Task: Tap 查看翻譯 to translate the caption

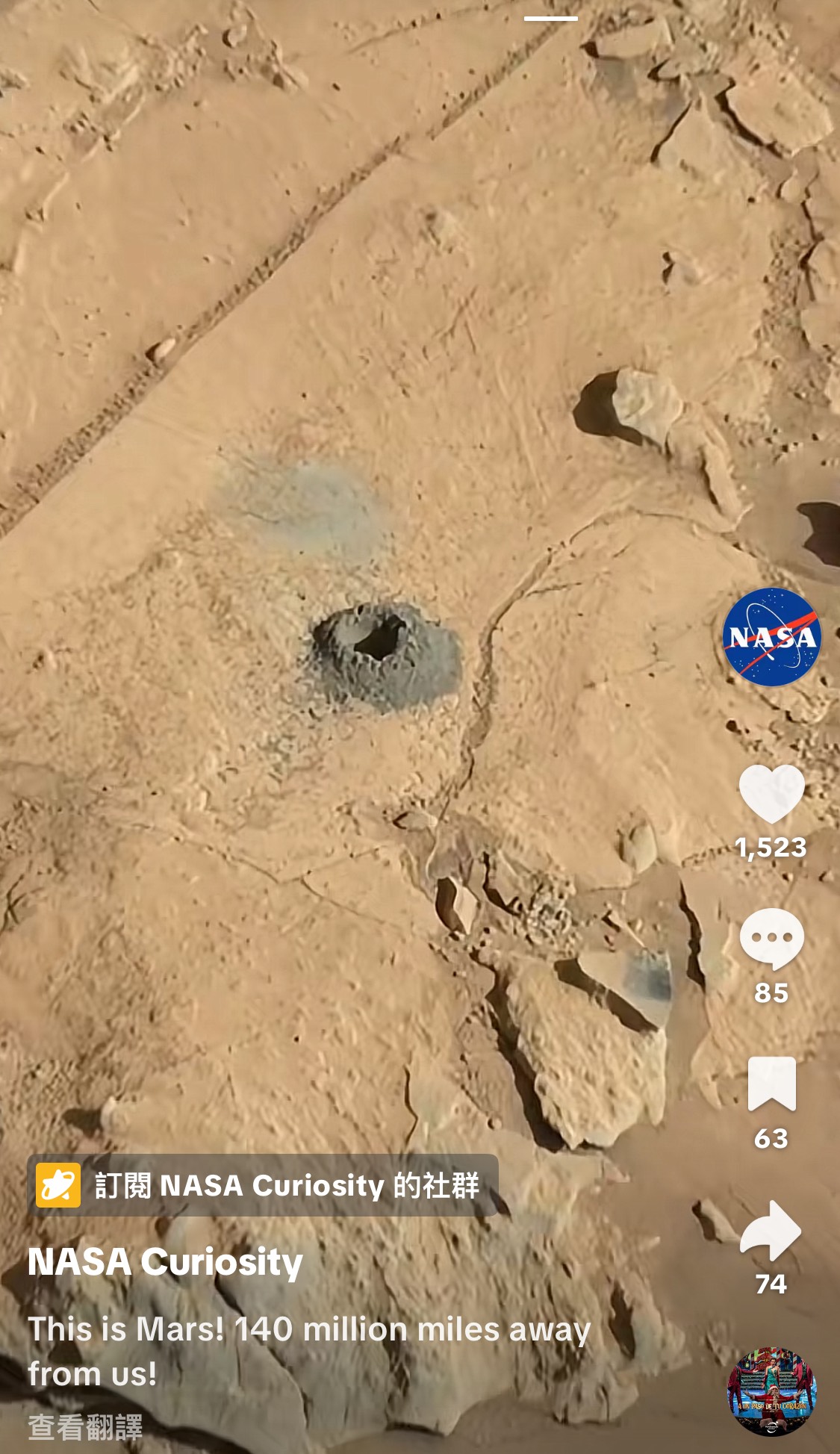Action: point(85,1426)
